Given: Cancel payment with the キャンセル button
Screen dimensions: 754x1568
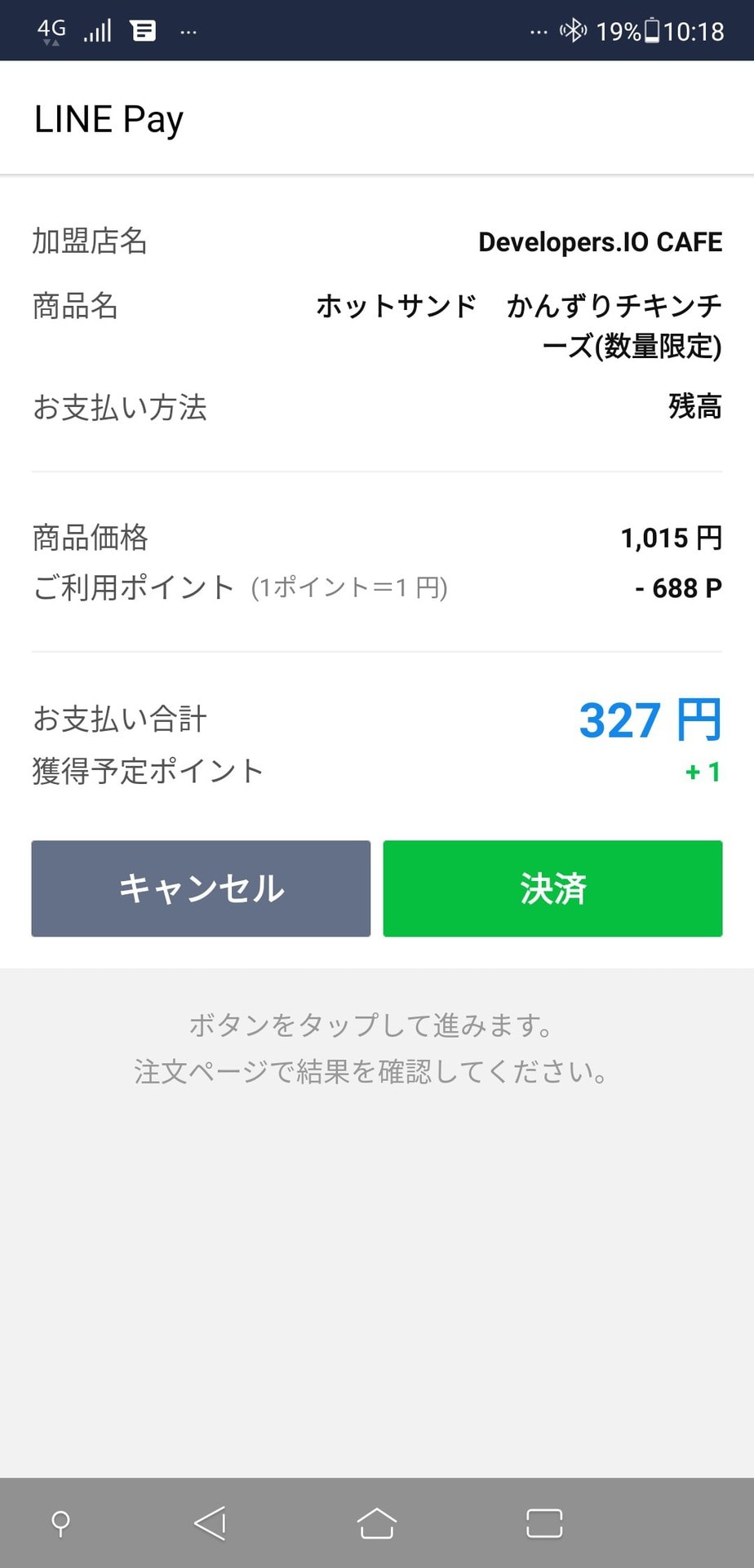Looking at the screenshot, I should pos(201,888).
